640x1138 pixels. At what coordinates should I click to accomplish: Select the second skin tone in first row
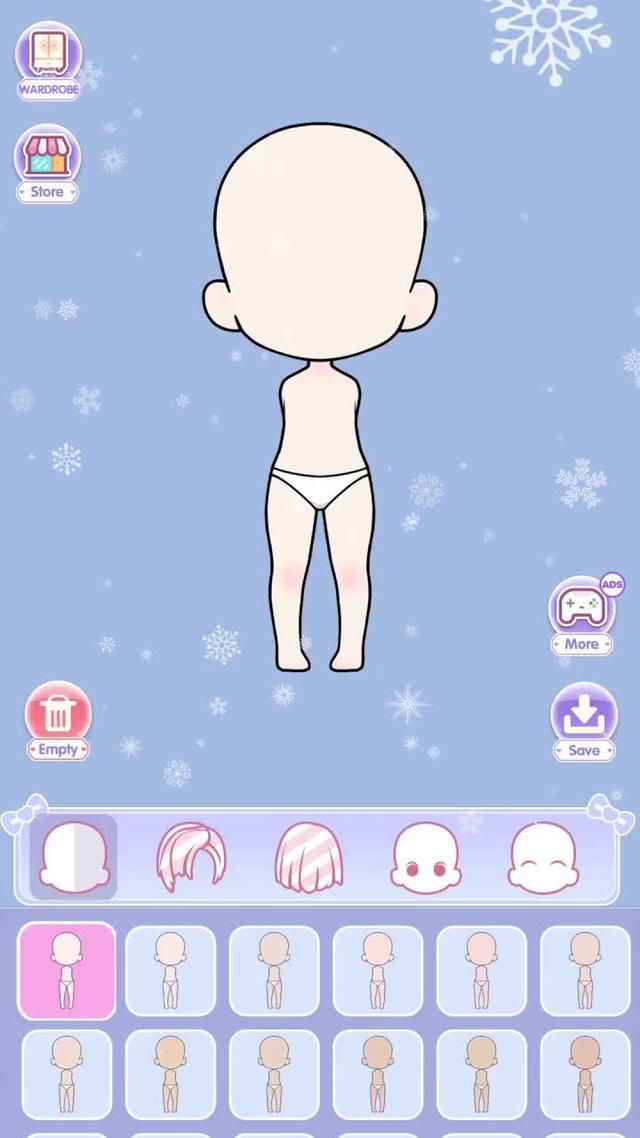click(170, 970)
